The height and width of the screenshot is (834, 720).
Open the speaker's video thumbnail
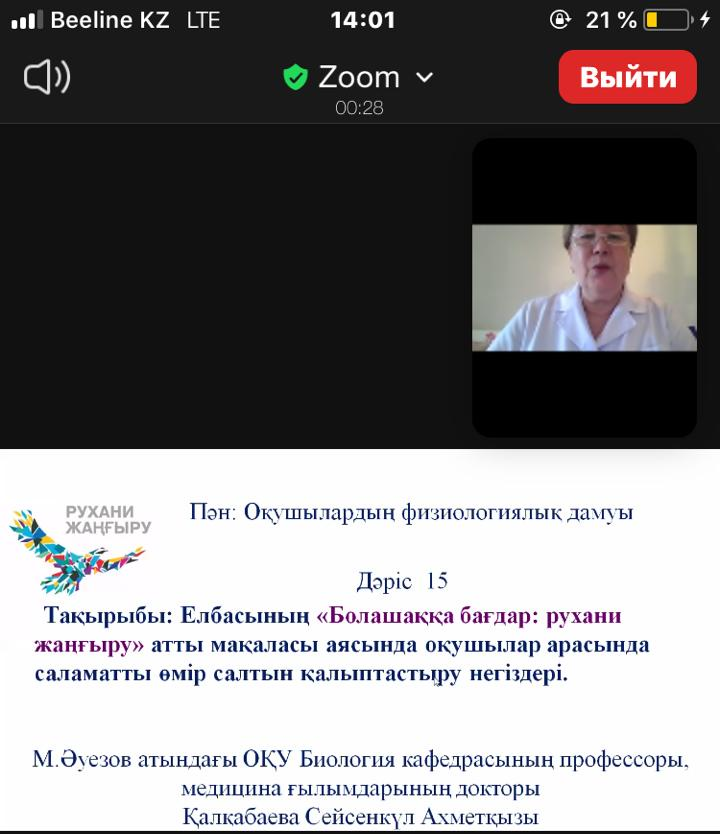click(584, 288)
